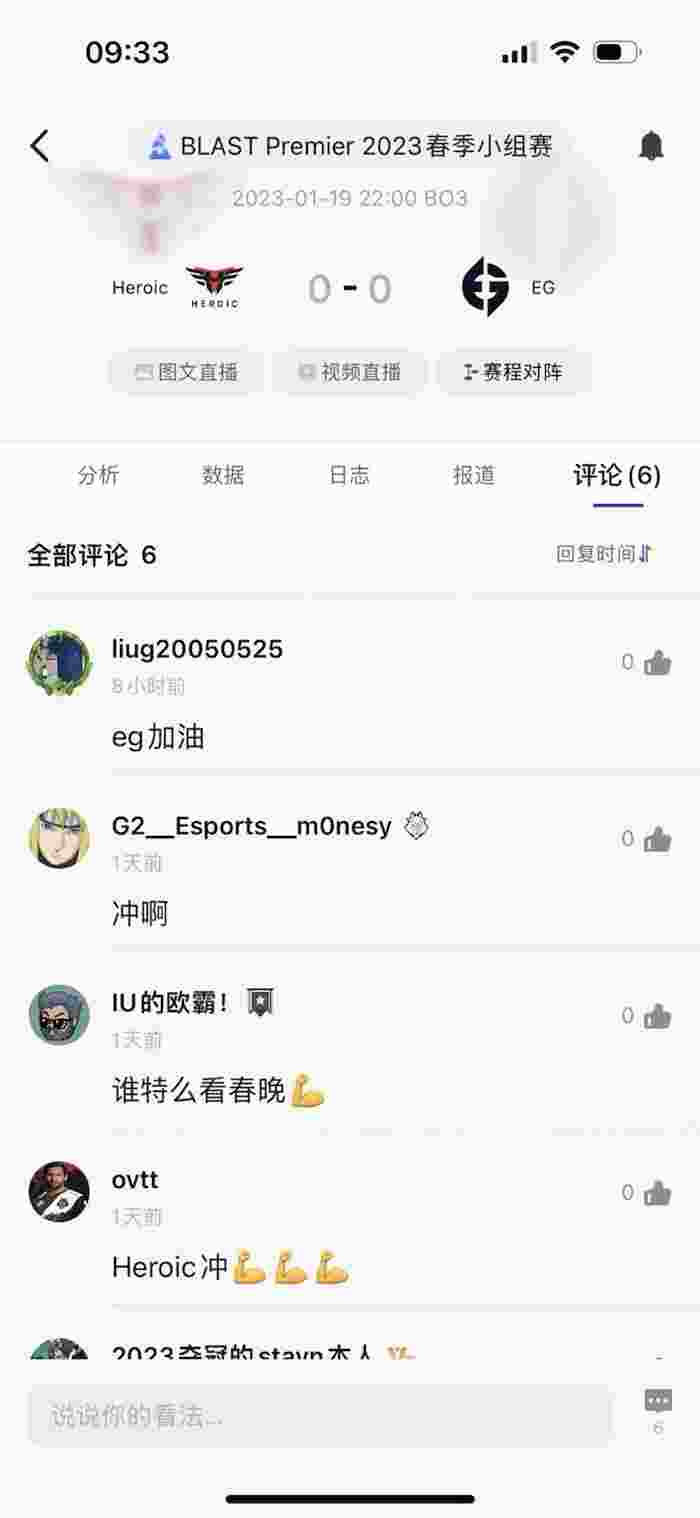Open the match notification bell
The image size is (700, 1518).
(x=651, y=147)
